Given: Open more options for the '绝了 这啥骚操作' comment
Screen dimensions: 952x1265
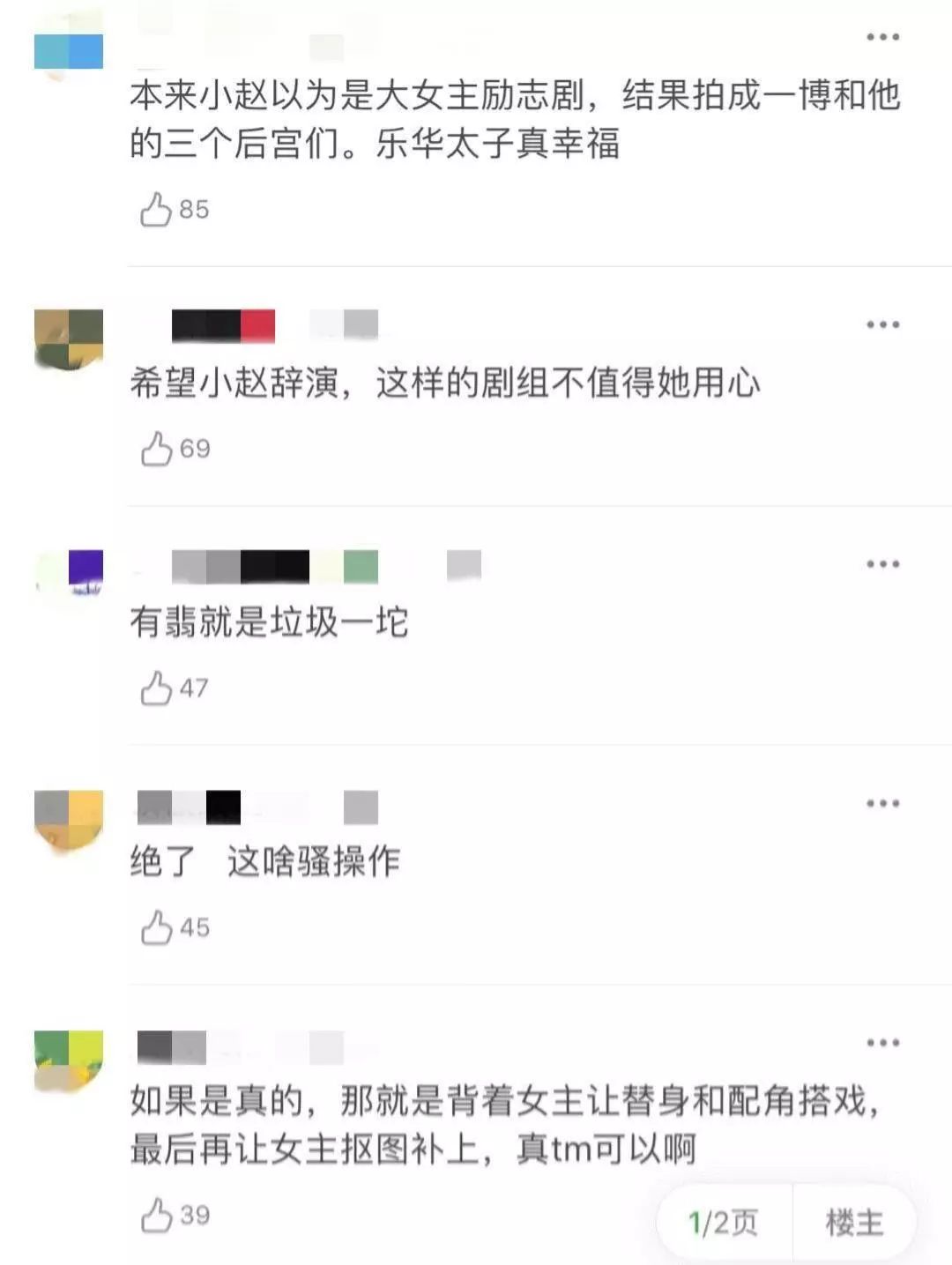Looking at the screenshot, I should tap(882, 803).
